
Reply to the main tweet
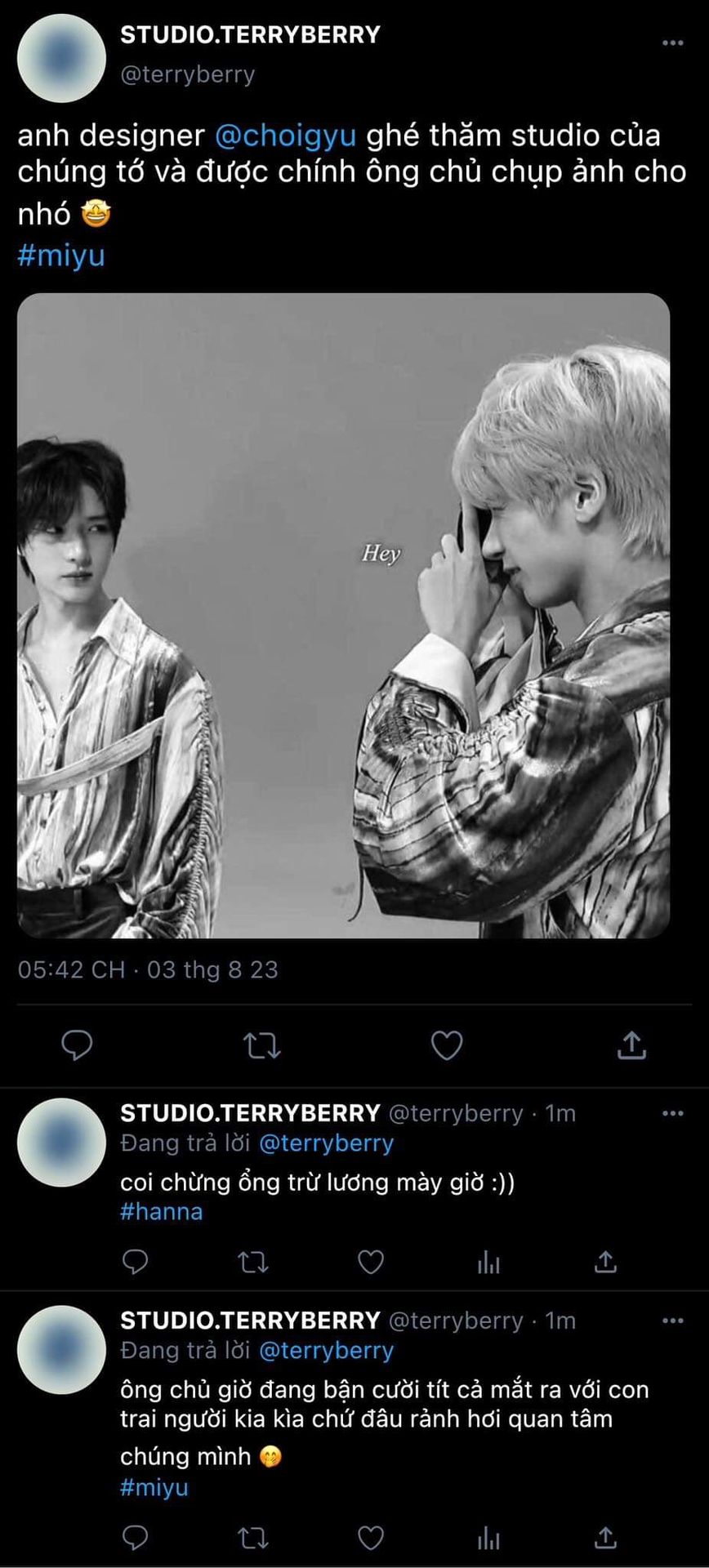(78, 1045)
